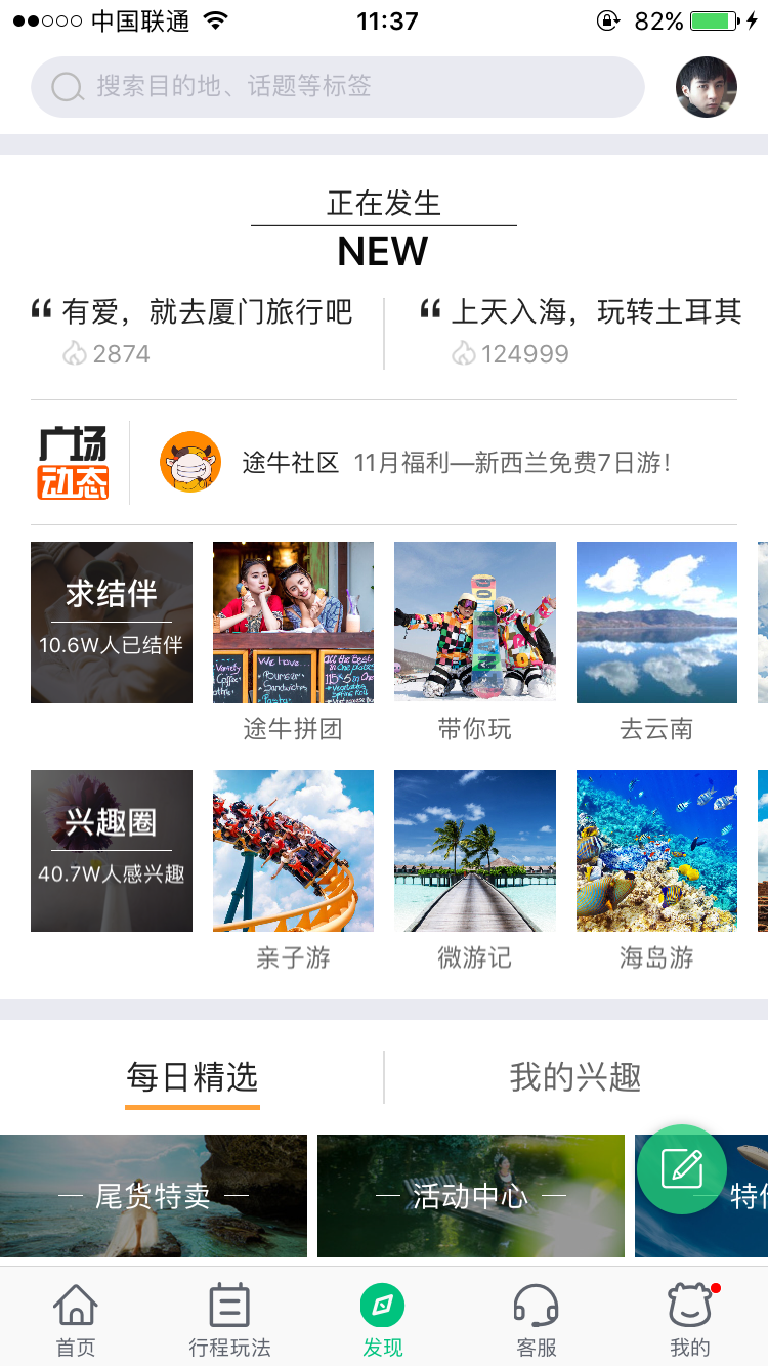Open the 尾货特卖 banner card
Viewport: 768px width, 1366px height.
point(153,1196)
